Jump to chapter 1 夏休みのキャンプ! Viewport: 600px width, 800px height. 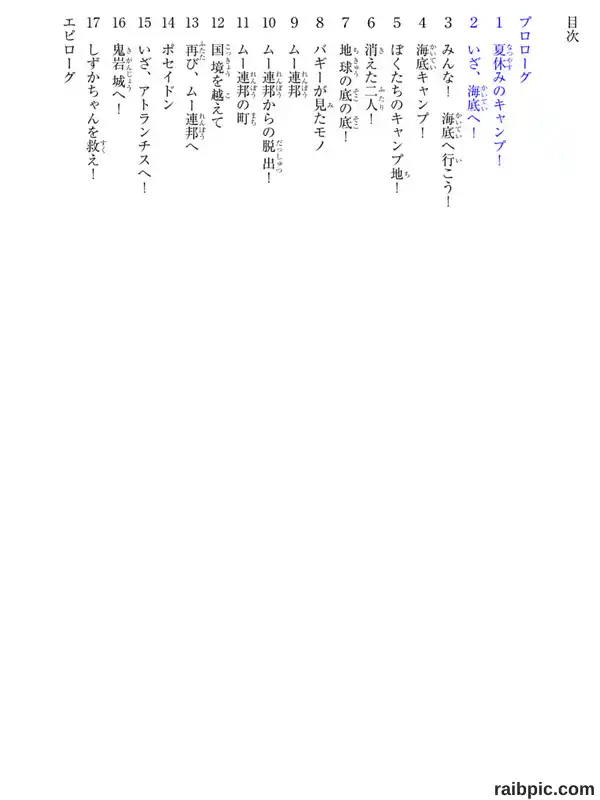(498, 93)
